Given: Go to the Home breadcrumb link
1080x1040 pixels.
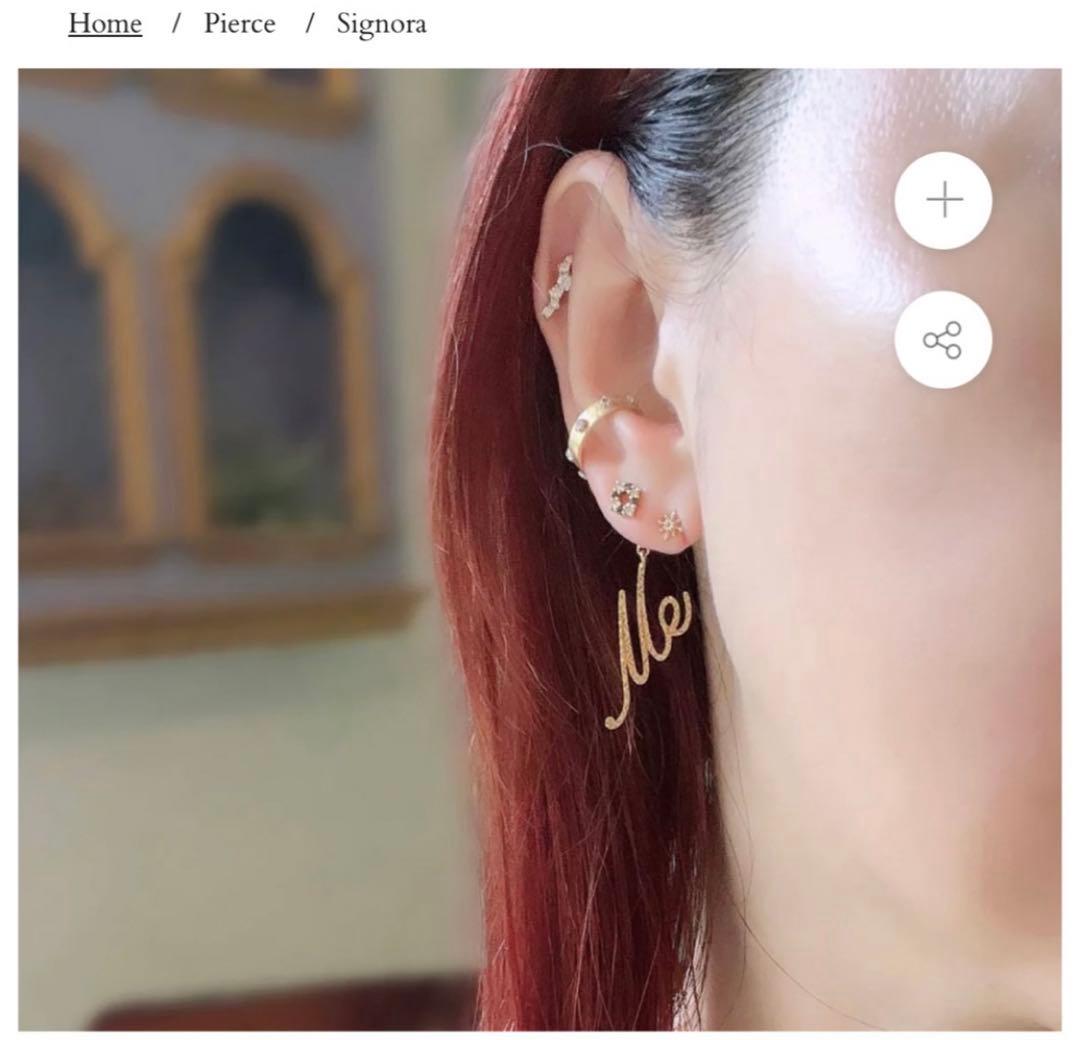Looking at the screenshot, I should tap(105, 24).
